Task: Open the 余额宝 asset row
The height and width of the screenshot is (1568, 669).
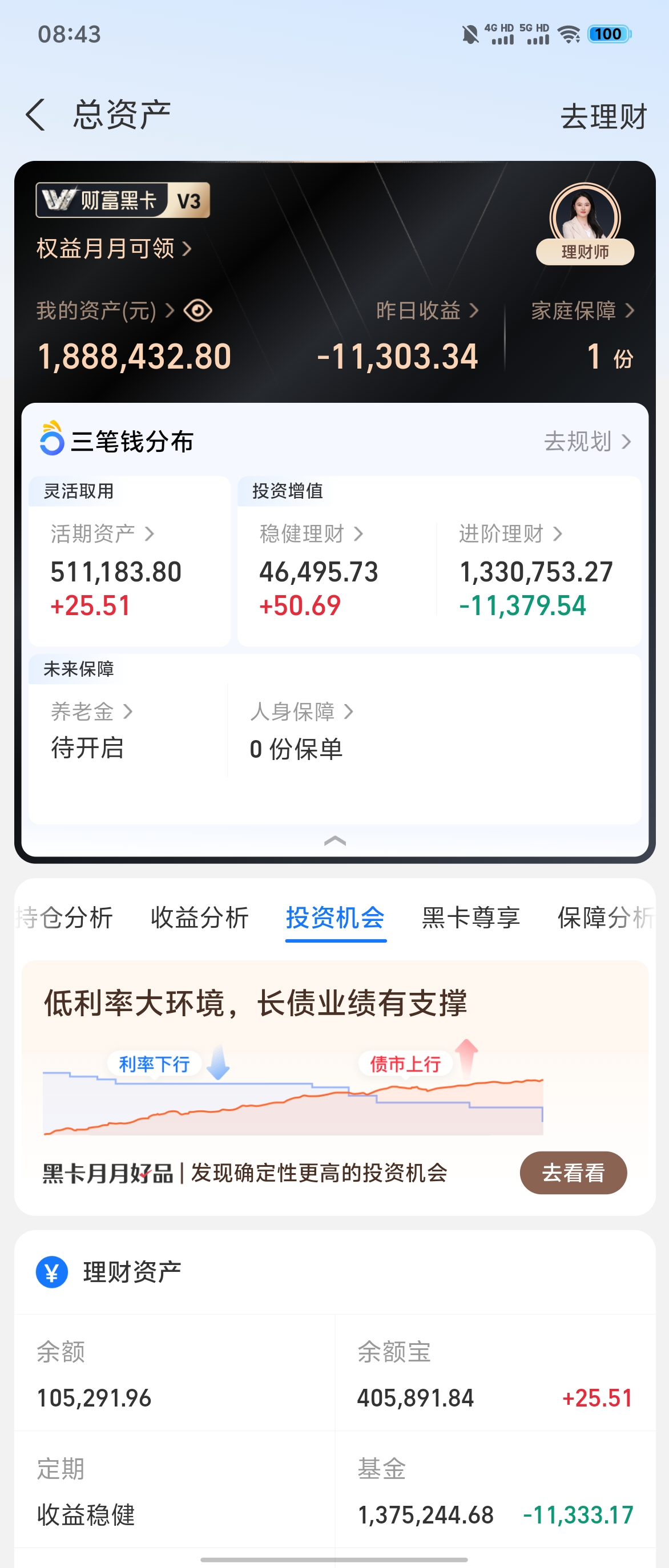Action: point(494,1375)
